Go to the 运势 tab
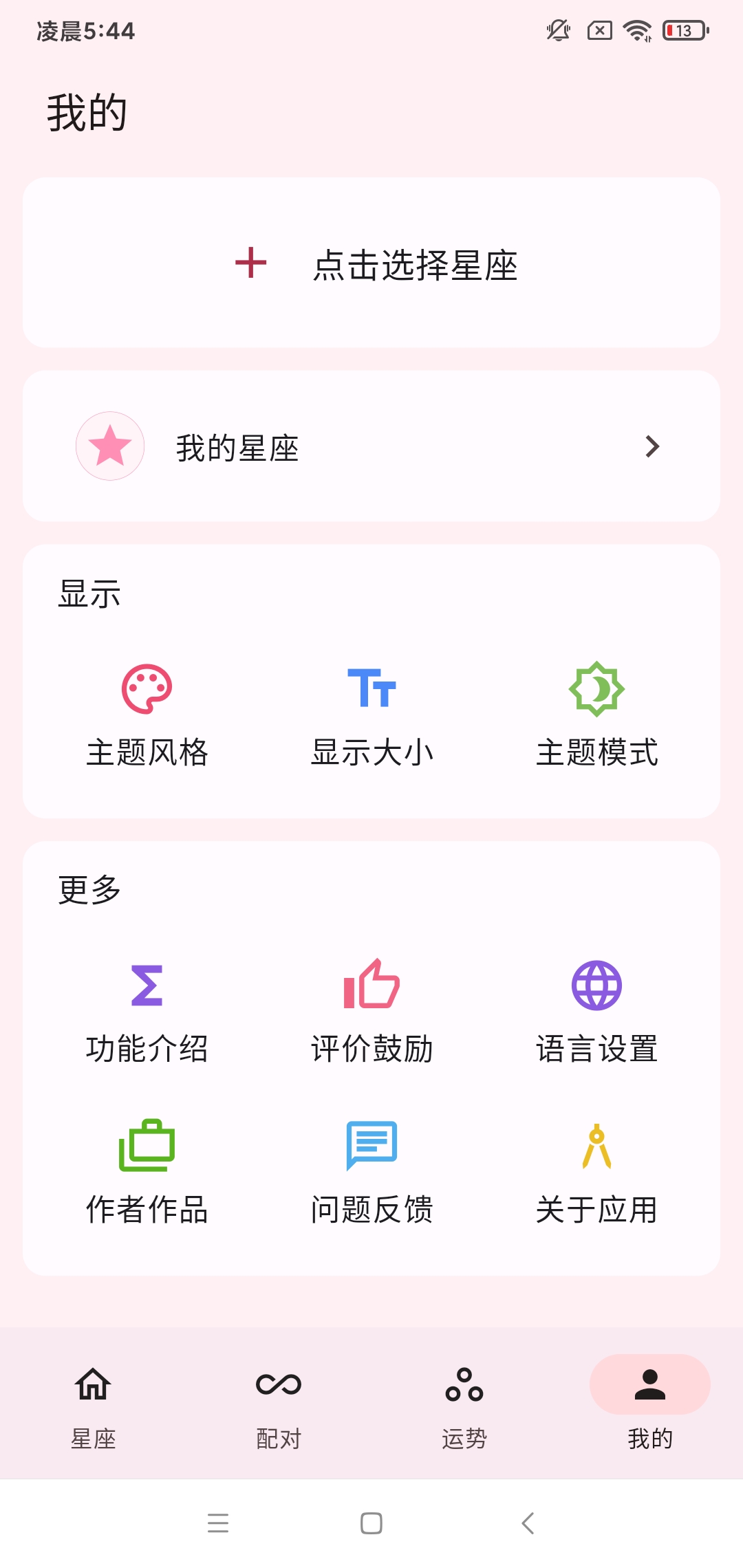 tap(464, 1403)
